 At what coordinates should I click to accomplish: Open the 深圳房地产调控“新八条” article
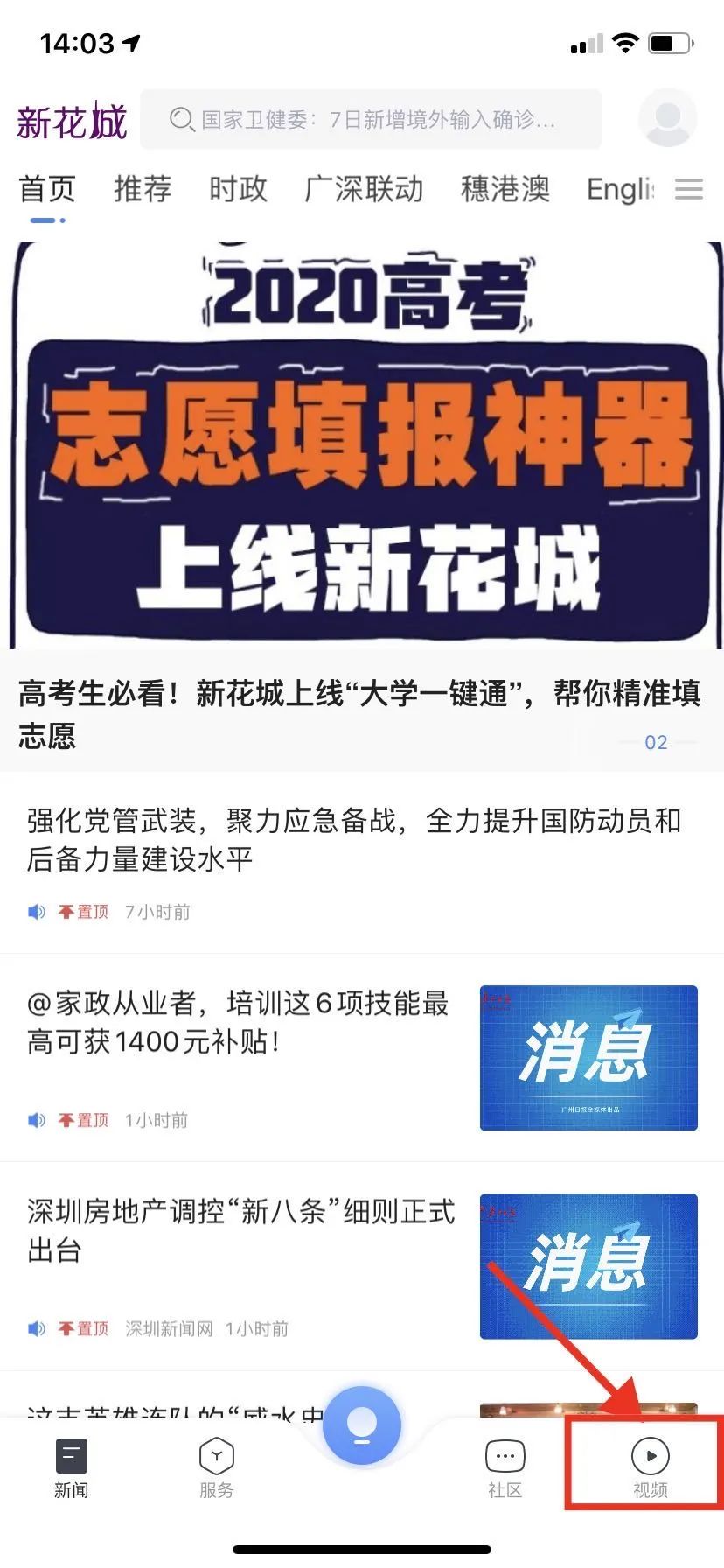(x=241, y=1230)
